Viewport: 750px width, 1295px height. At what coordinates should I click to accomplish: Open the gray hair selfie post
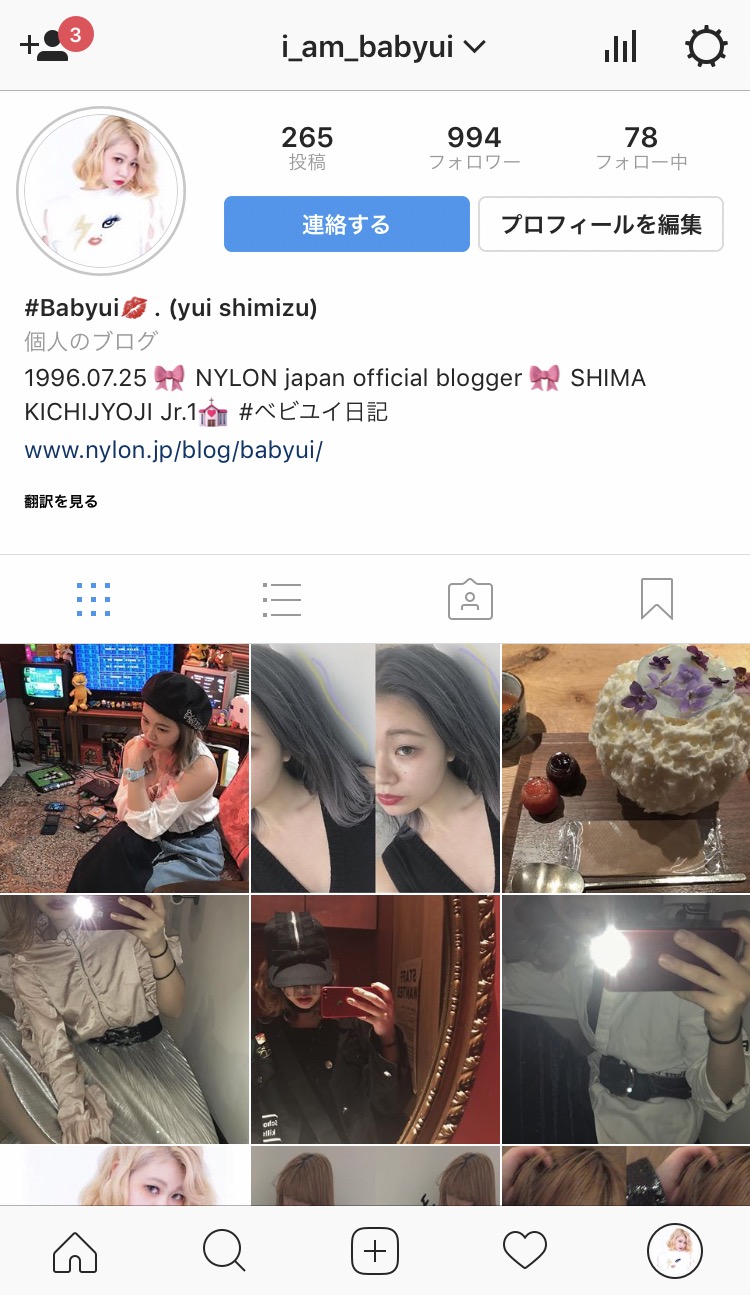point(375,768)
